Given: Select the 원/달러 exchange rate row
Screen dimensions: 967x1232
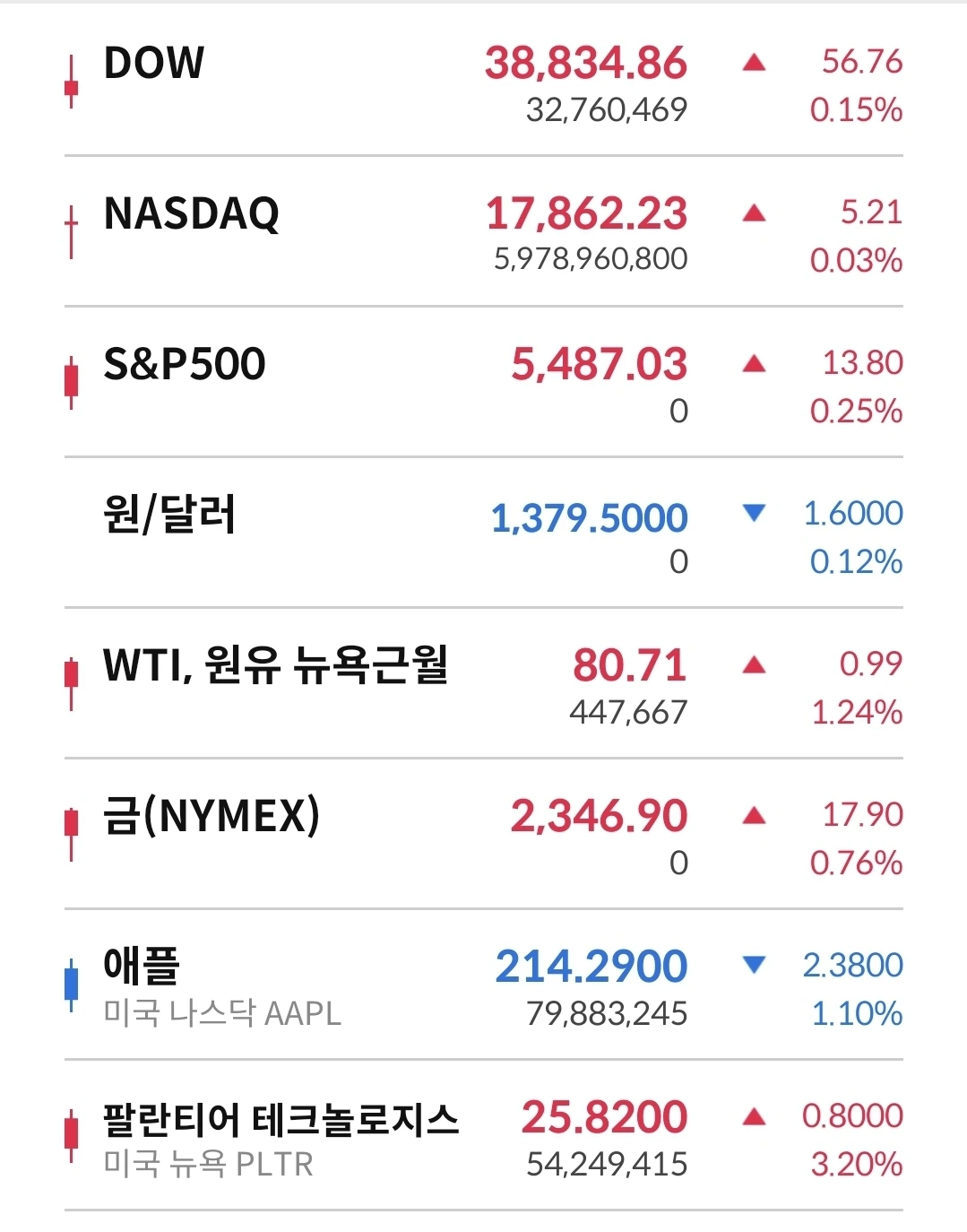Looking at the screenshot, I should [169, 516].
